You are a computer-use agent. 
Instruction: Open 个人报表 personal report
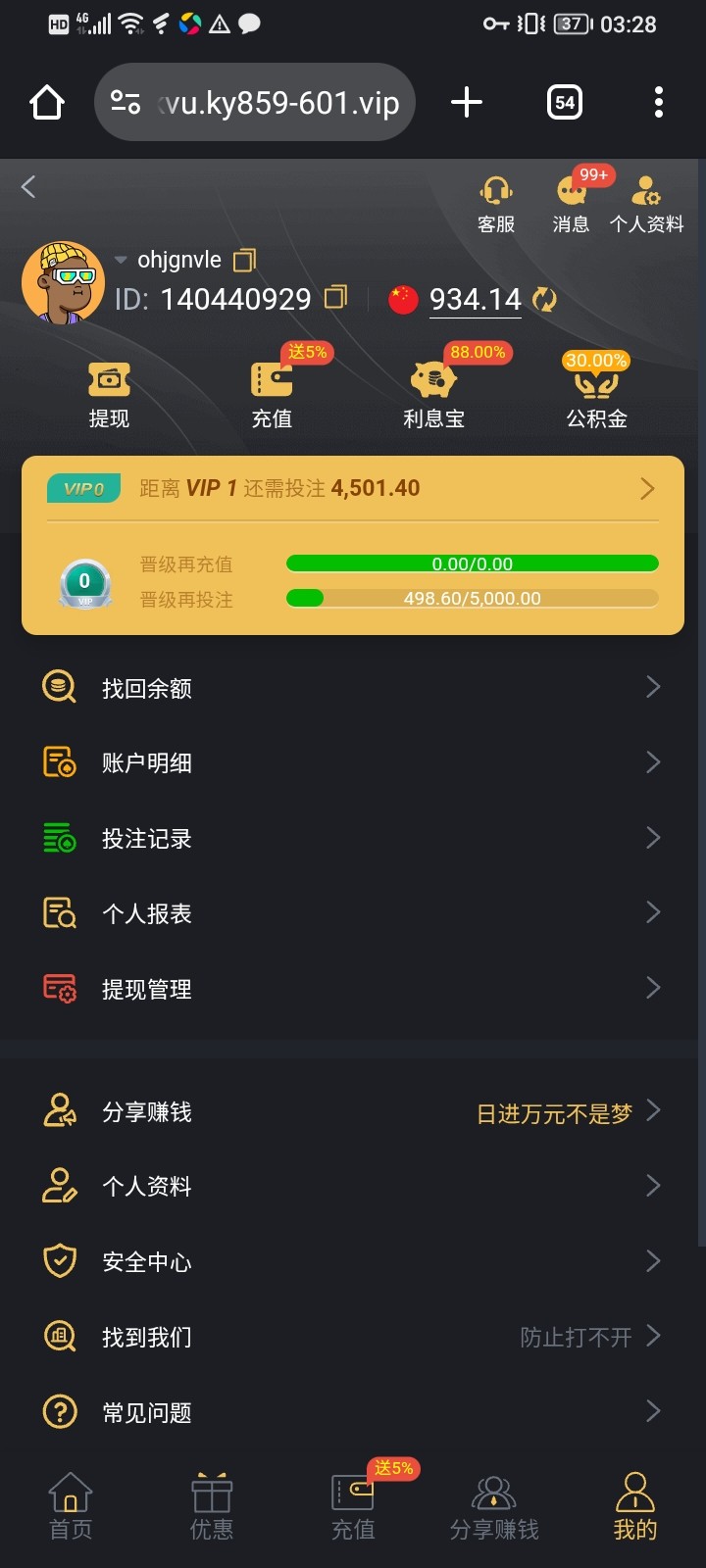[353, 913]
